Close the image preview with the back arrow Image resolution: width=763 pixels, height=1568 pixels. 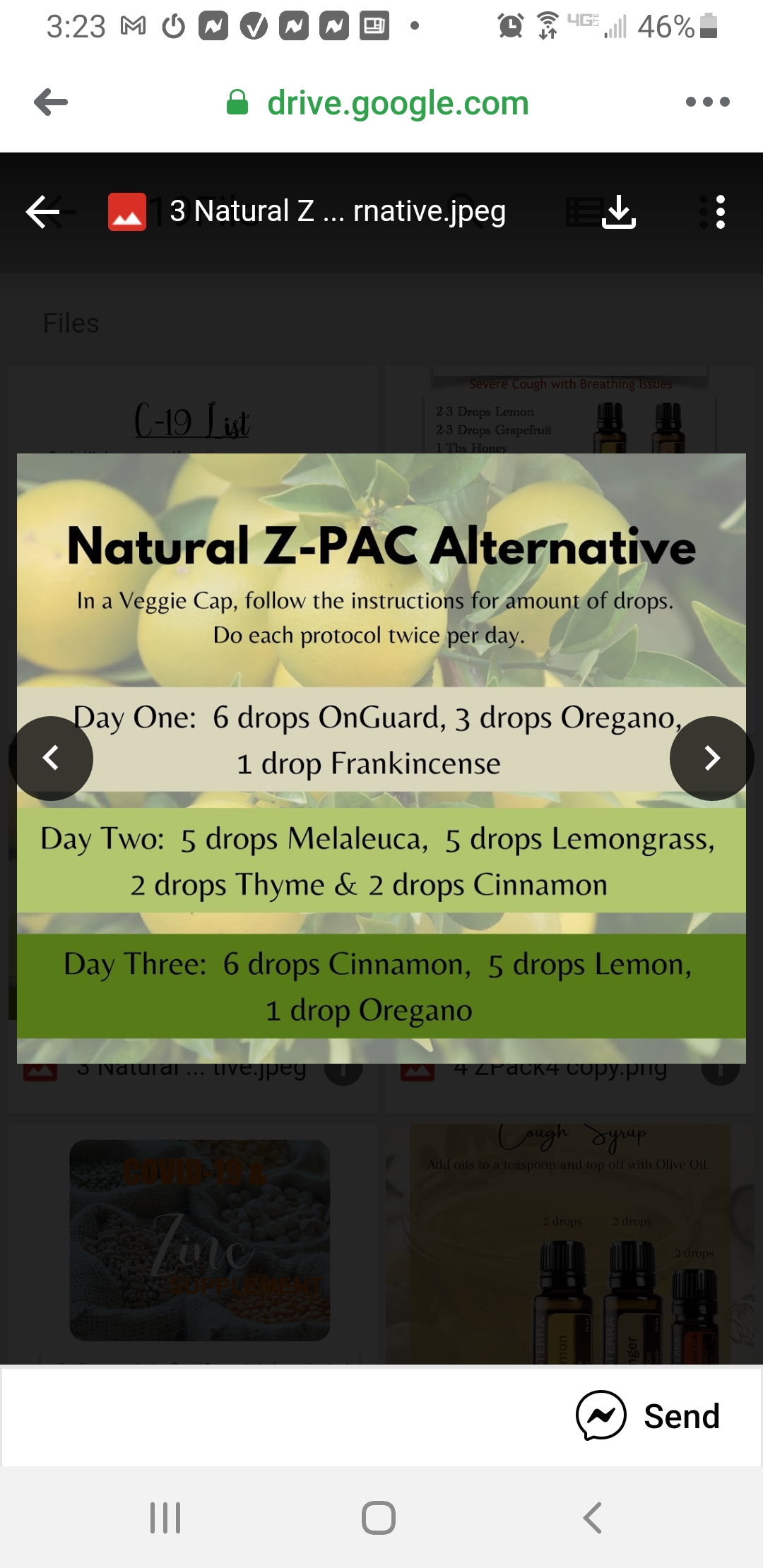(x=42, y=212)
